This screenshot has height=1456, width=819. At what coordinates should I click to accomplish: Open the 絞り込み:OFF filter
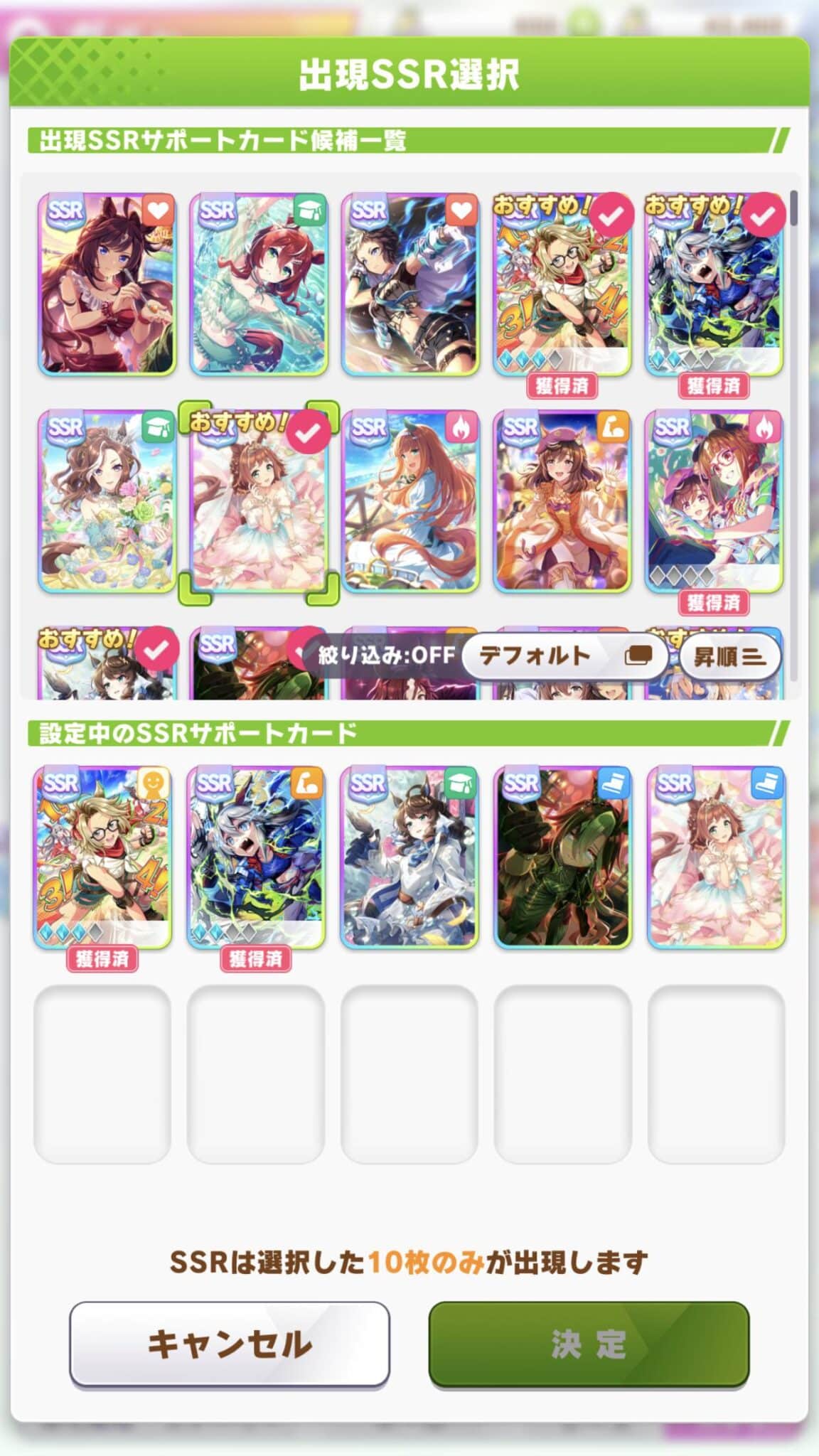pos(386,655)
